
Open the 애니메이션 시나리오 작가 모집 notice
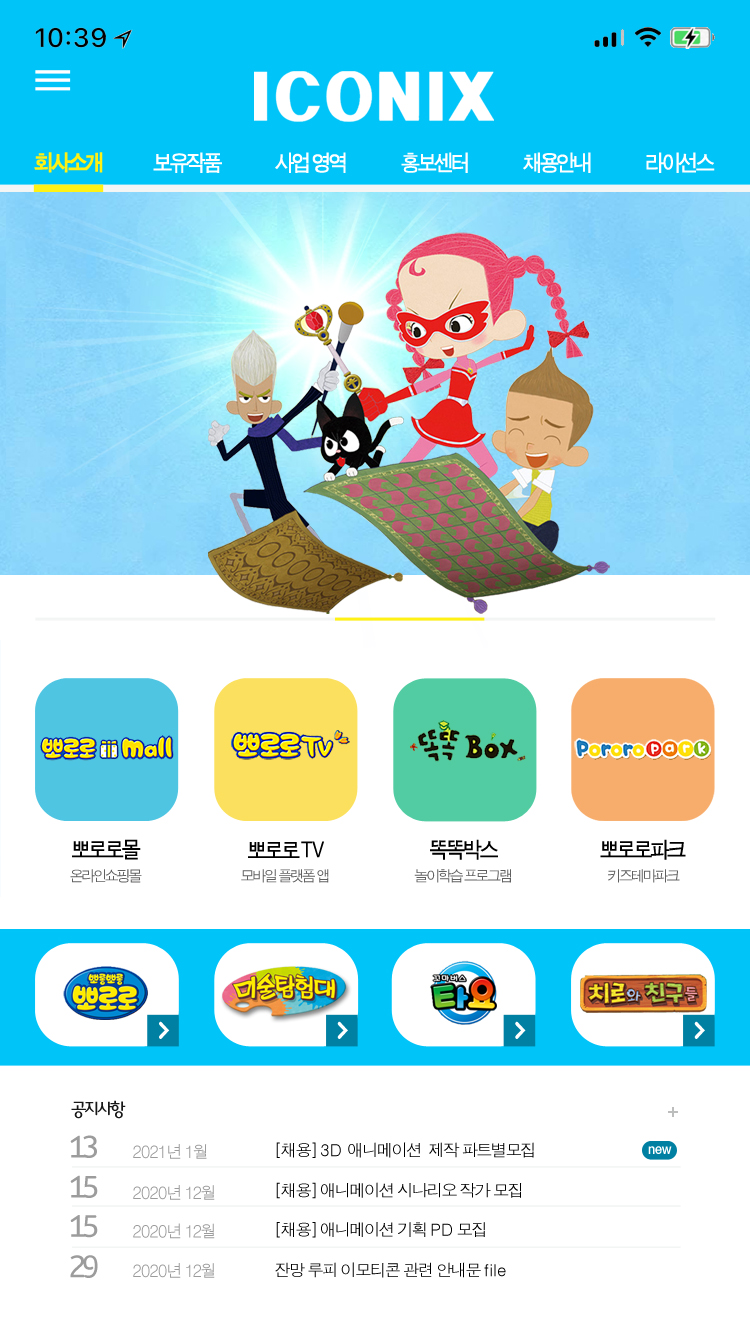tap(375, 1189)
